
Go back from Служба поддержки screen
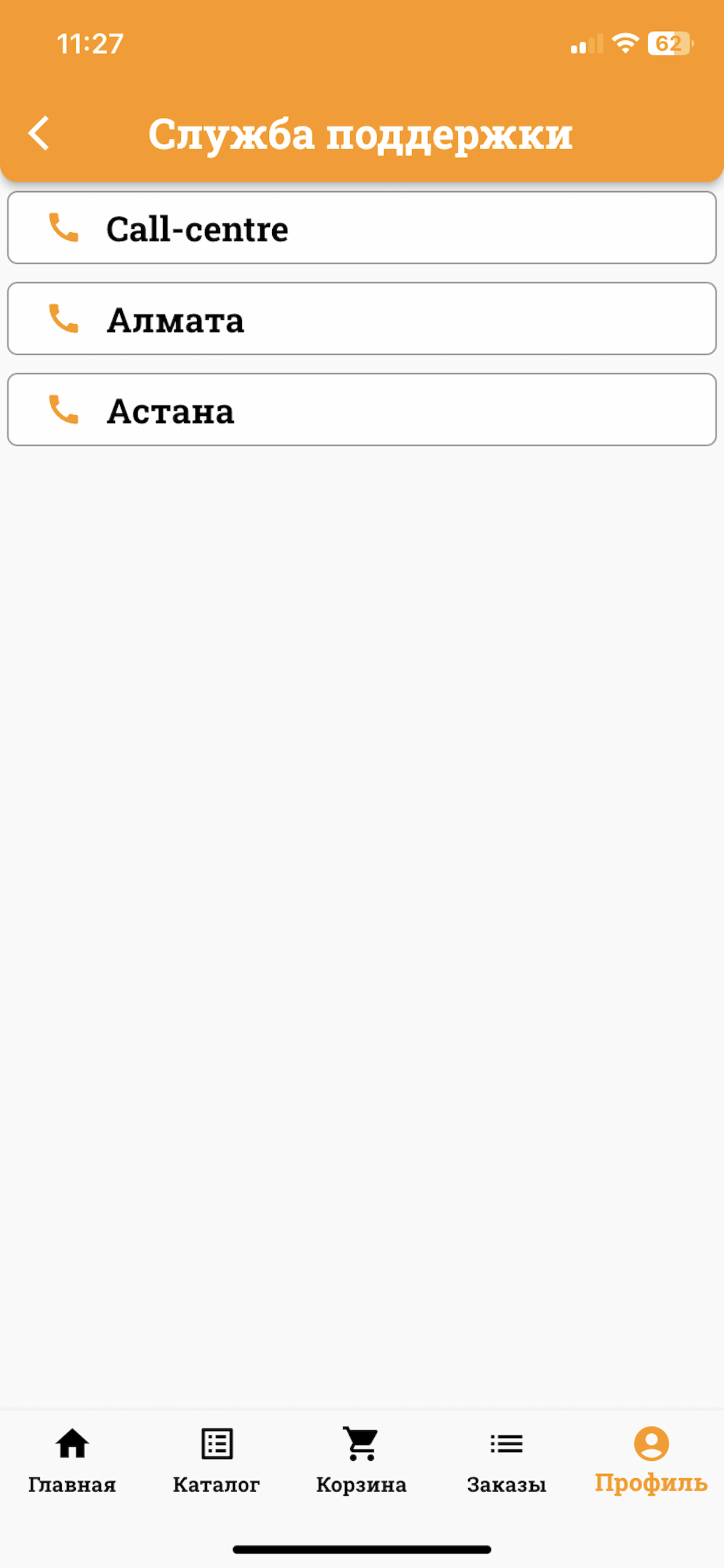39,134
